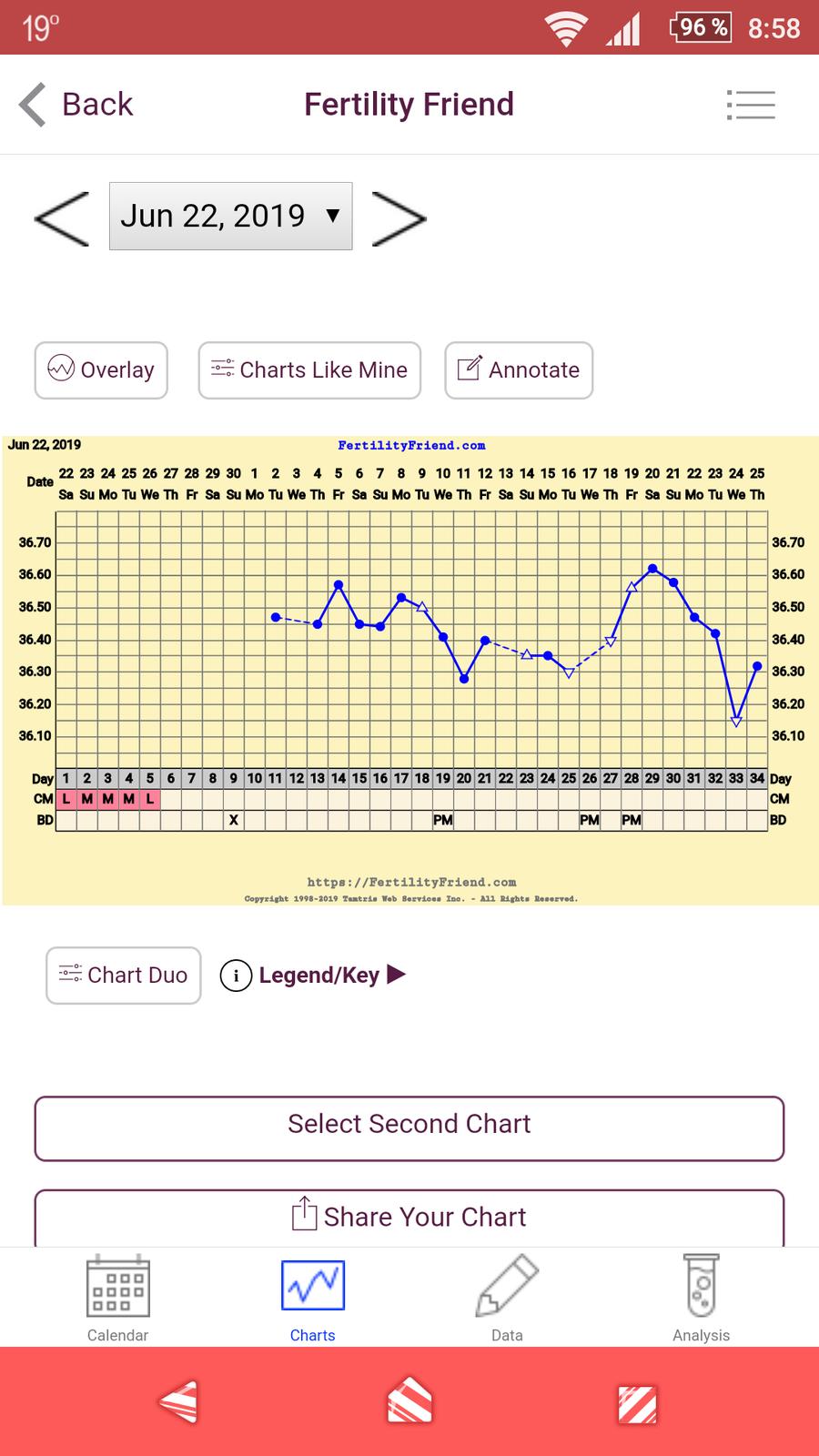The image size is (819, 1456).
Task: Switch to the Charts tab
Action: (x=312, y=1299)
